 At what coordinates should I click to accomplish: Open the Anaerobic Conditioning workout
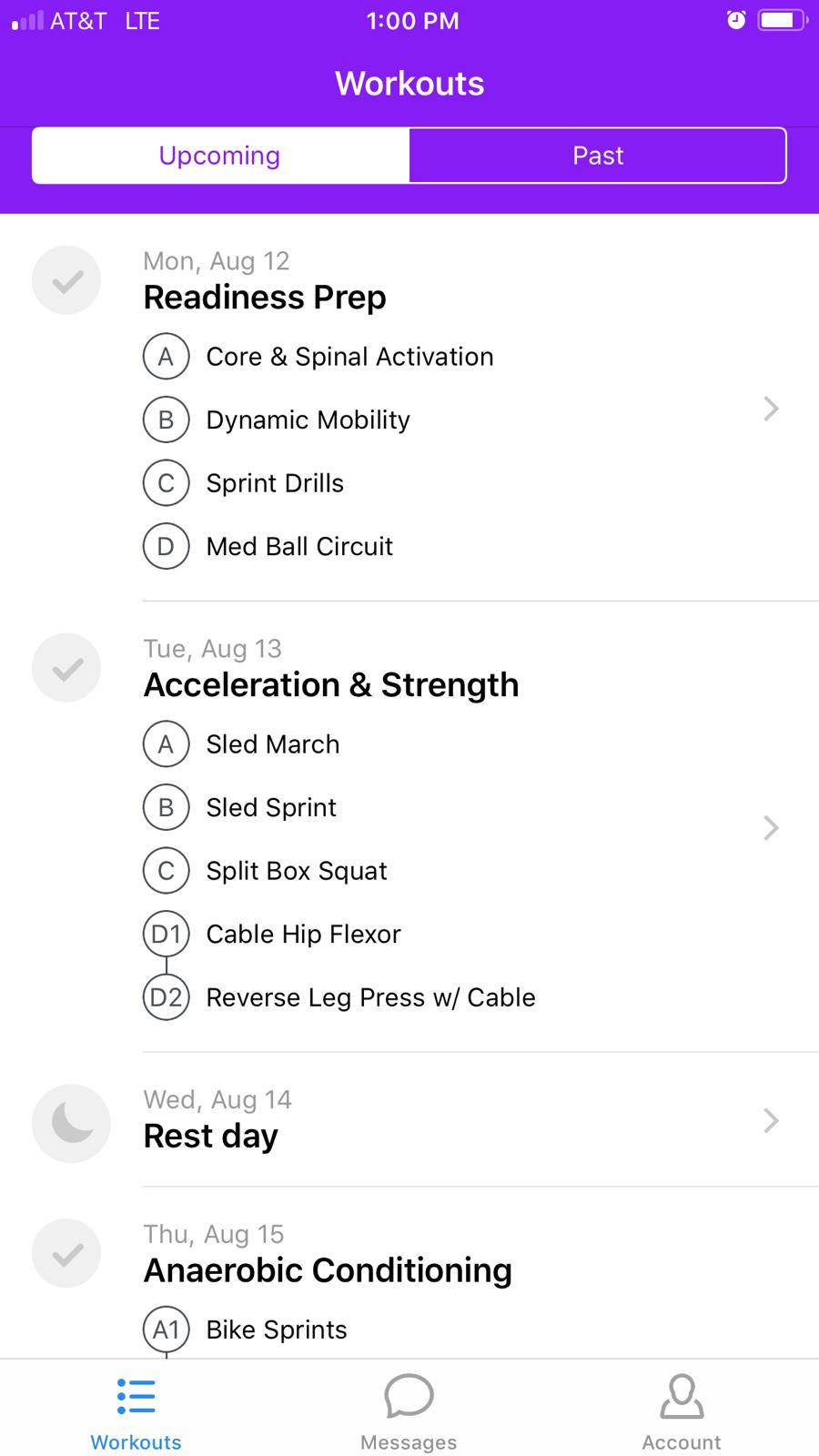coord(409,1273)
